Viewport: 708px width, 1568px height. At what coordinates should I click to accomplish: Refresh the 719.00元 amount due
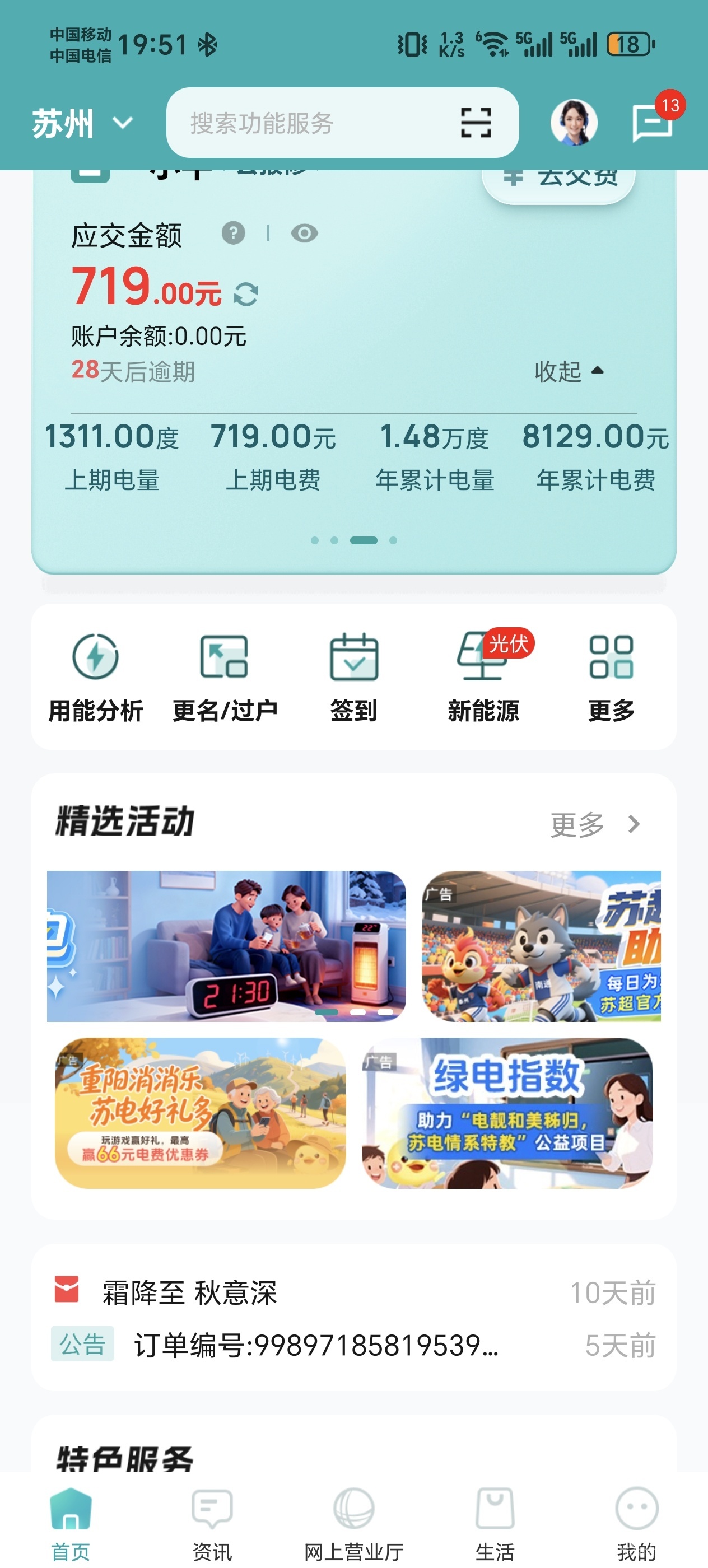pyautogui.click(x=246, y=295)
